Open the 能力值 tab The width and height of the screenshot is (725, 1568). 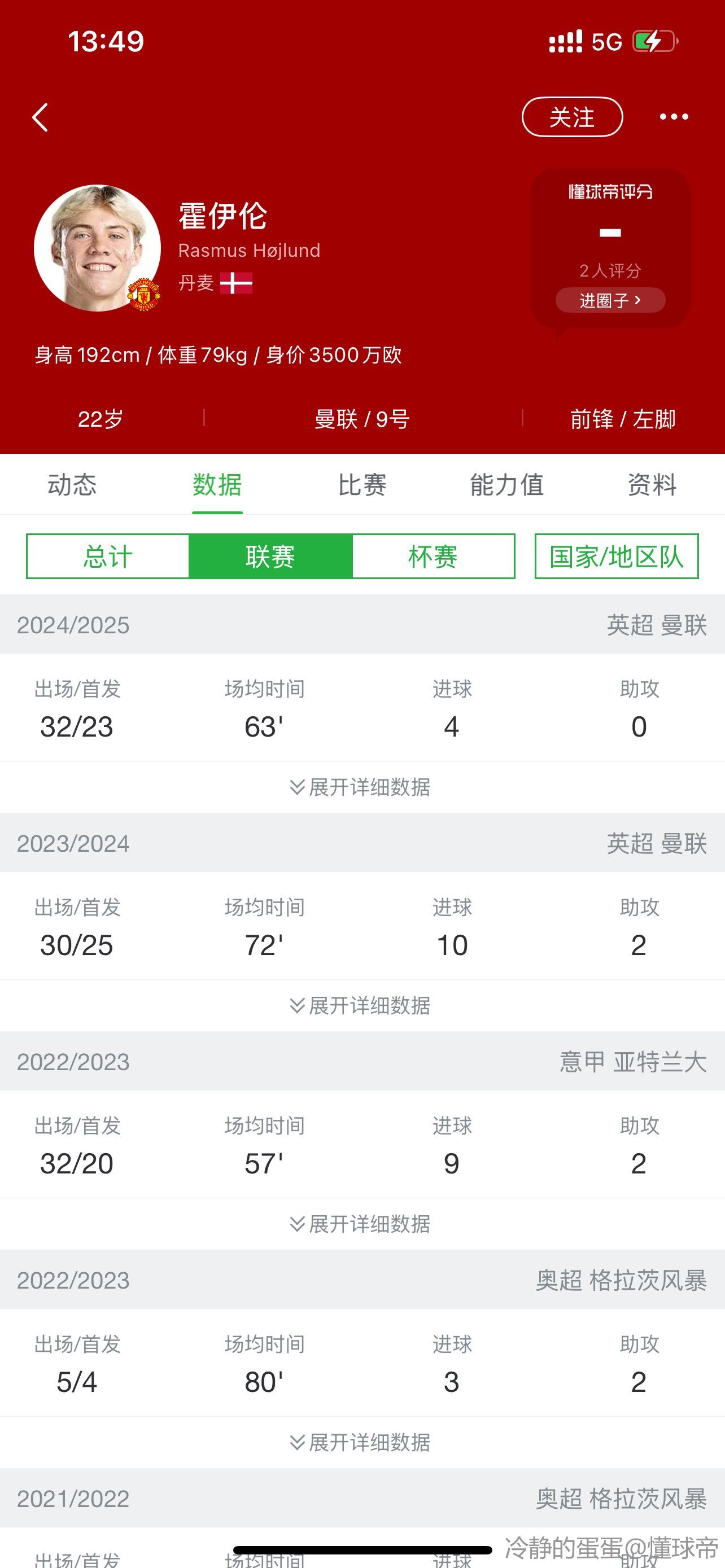(507, 485)
